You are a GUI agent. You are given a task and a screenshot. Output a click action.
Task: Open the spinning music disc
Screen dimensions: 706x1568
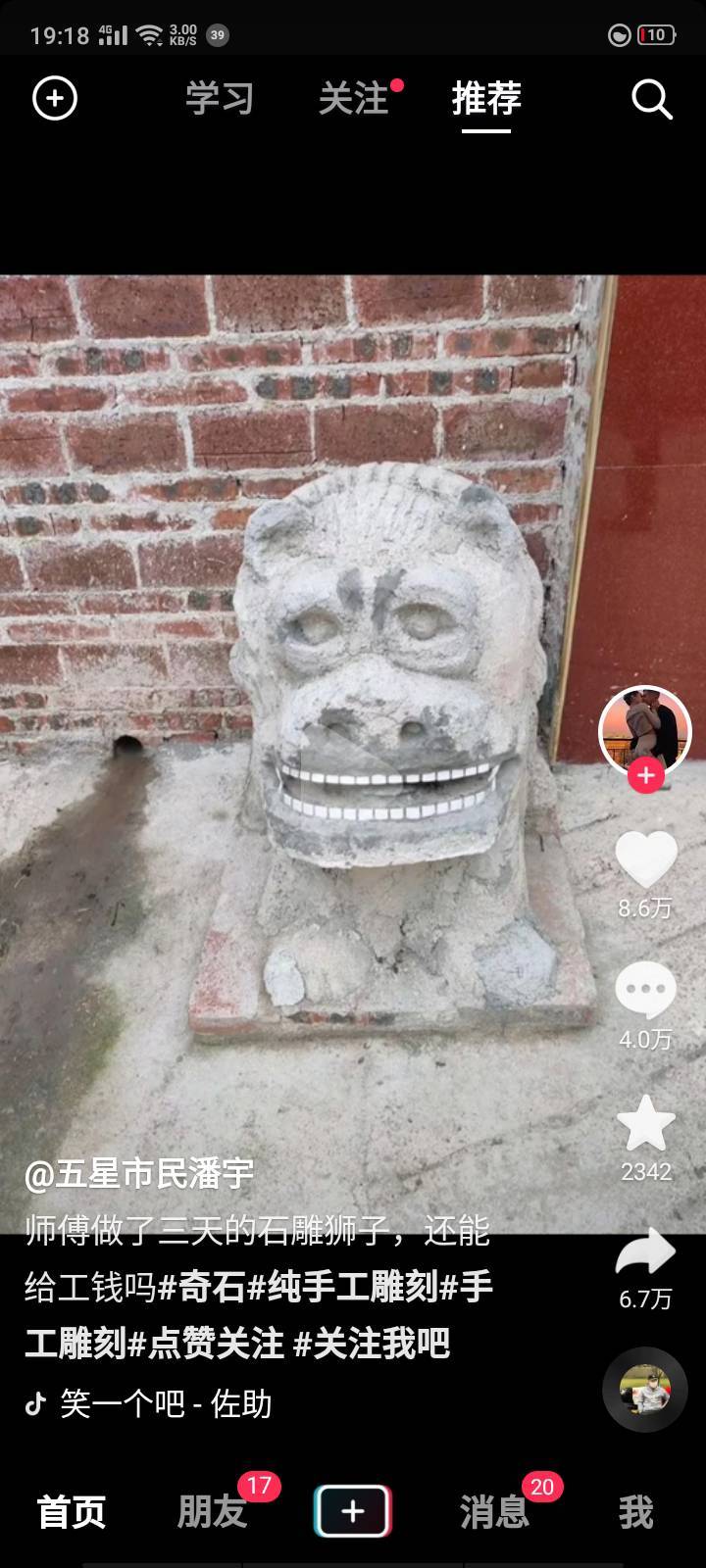pos(645,1390)
